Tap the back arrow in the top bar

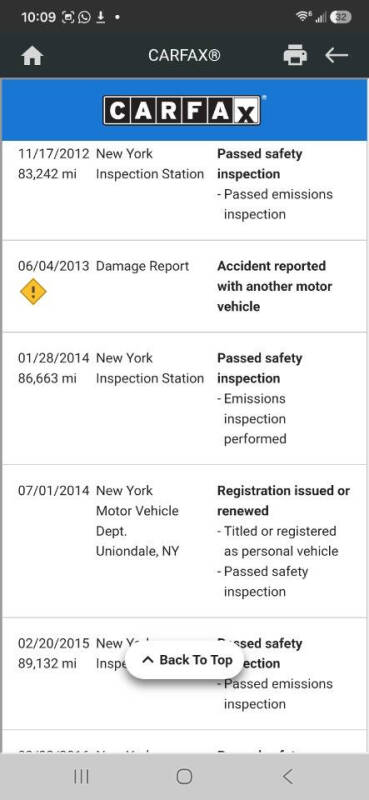point(336,55)
